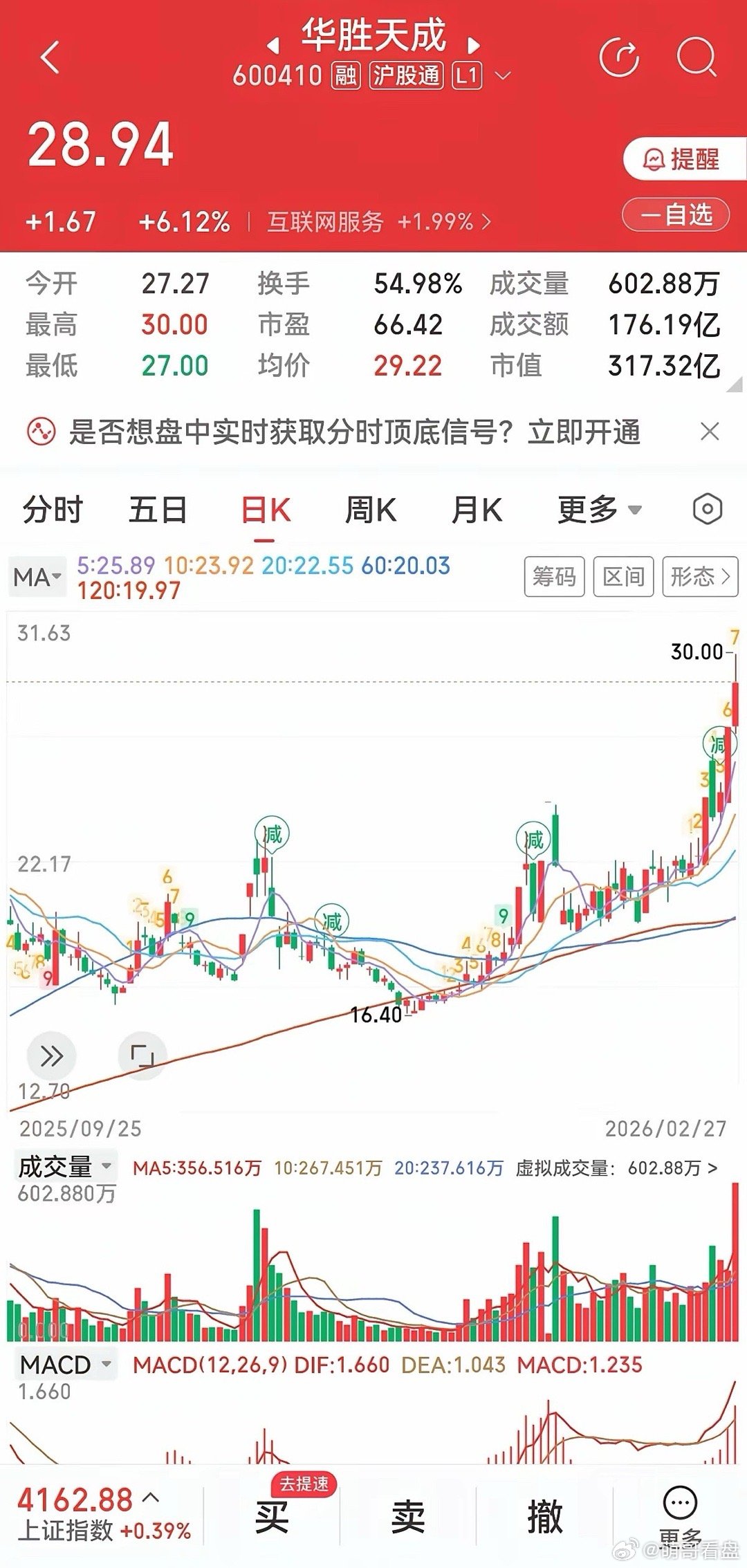
Task: Open the MA moving average dropdown
Action: point(37,576)
